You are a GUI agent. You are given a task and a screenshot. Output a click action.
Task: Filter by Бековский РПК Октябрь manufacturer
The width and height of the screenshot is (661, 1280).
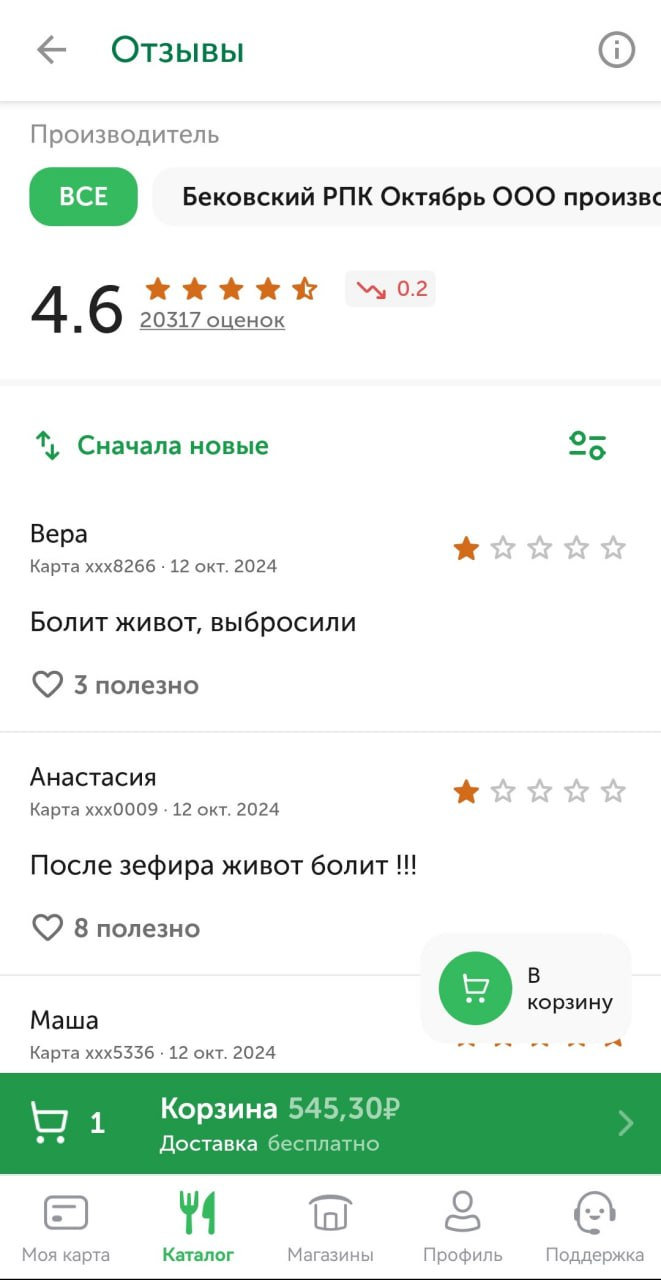click(407, 196)
